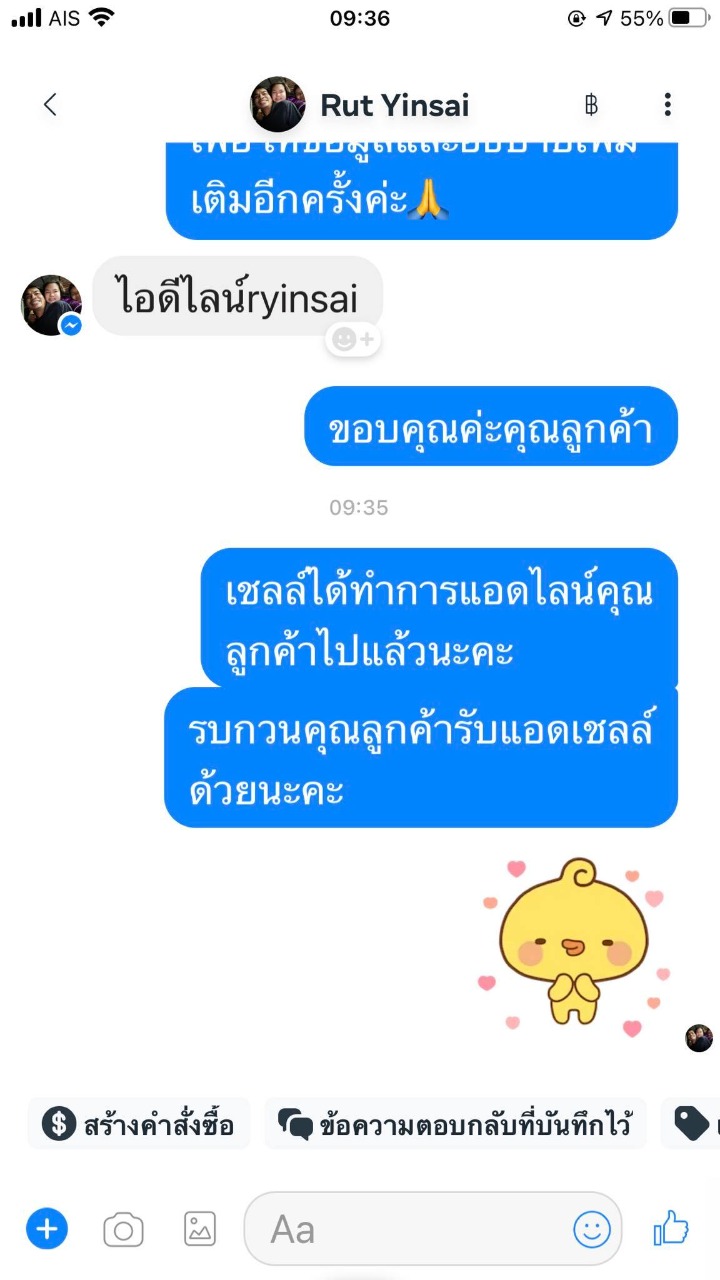Tap the baht payment icon

click(591, 104)
